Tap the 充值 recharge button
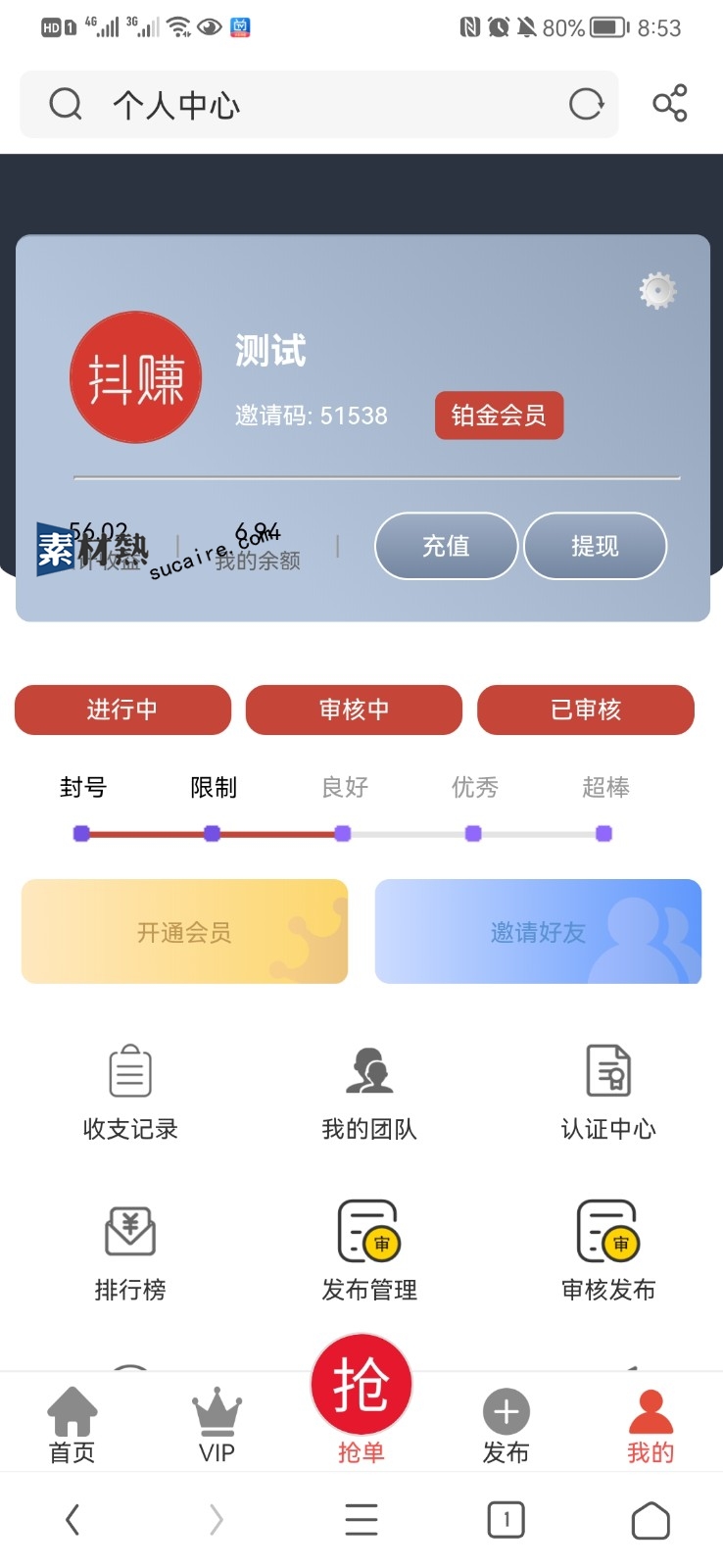The height and width of the screenshot is (1568, 723). (446, 546)
